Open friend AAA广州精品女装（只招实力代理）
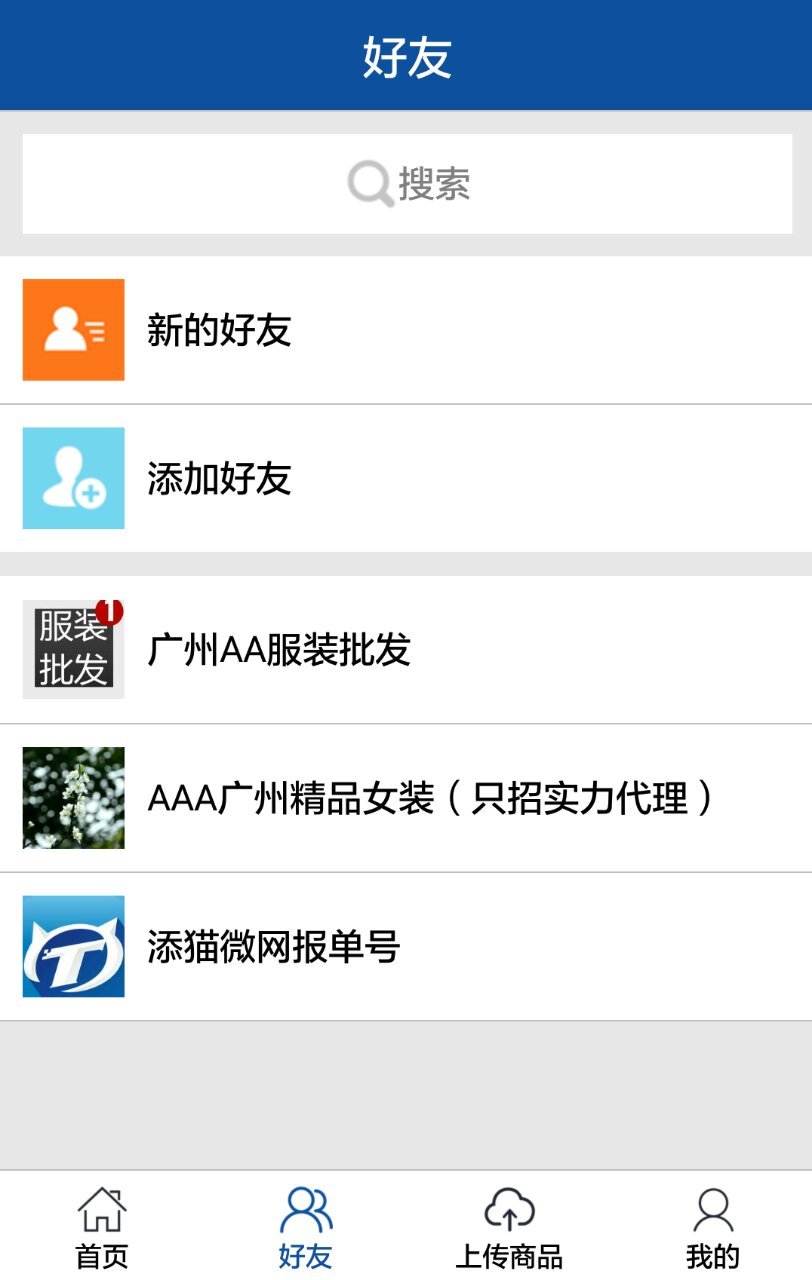Screen dimensions: 812x1280 pyautogui.click(x=406, y=798)
